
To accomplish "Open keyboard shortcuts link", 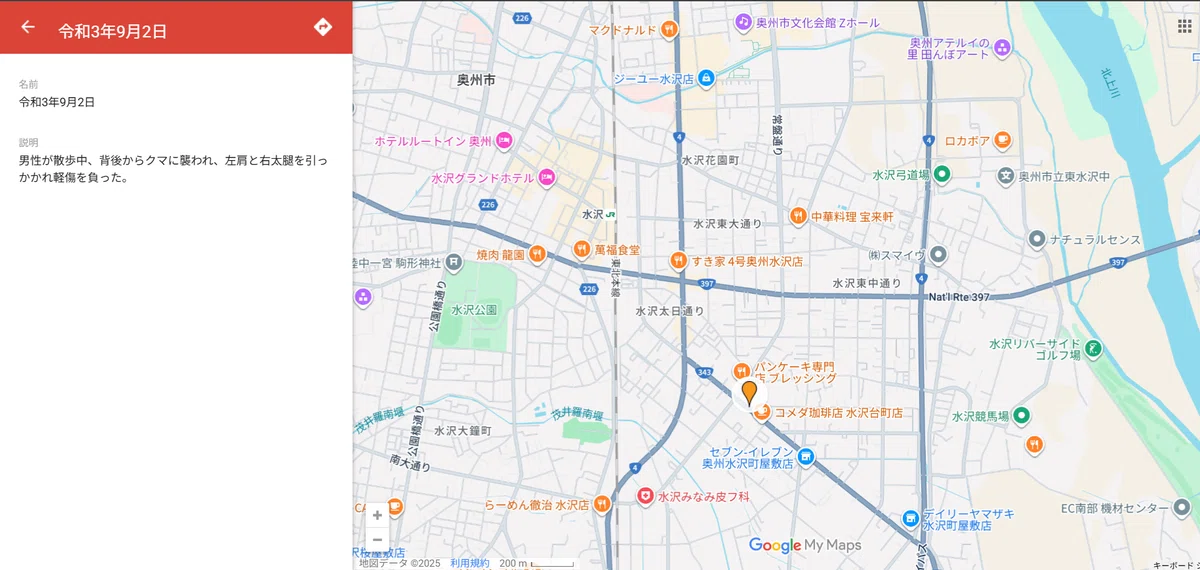I will coord(1174,564).
